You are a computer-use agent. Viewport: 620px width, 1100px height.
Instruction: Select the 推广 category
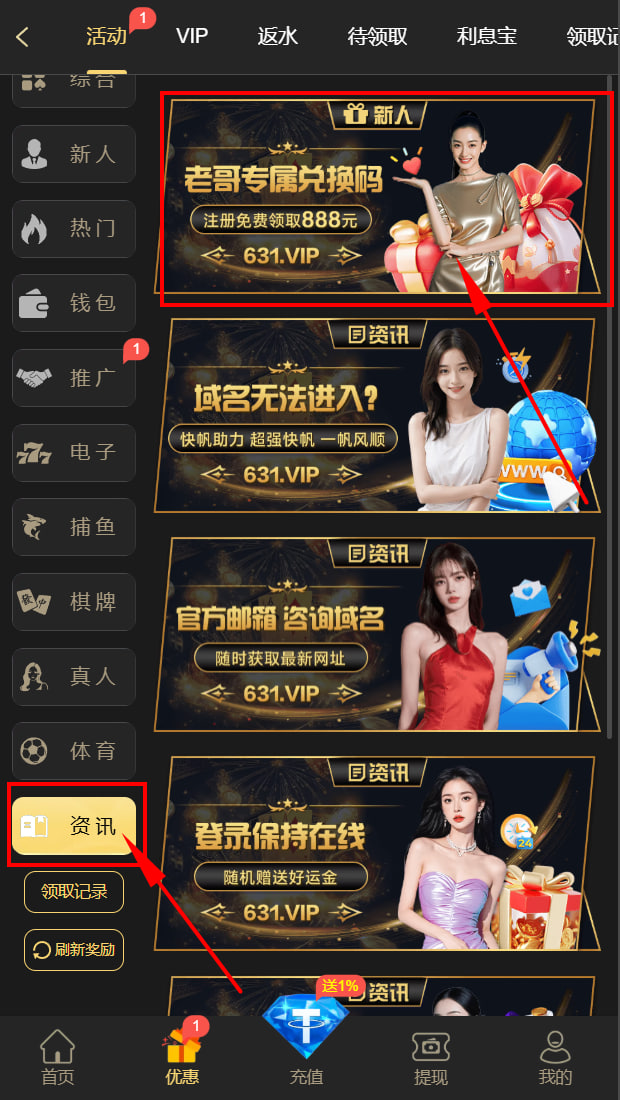(74, 378)
